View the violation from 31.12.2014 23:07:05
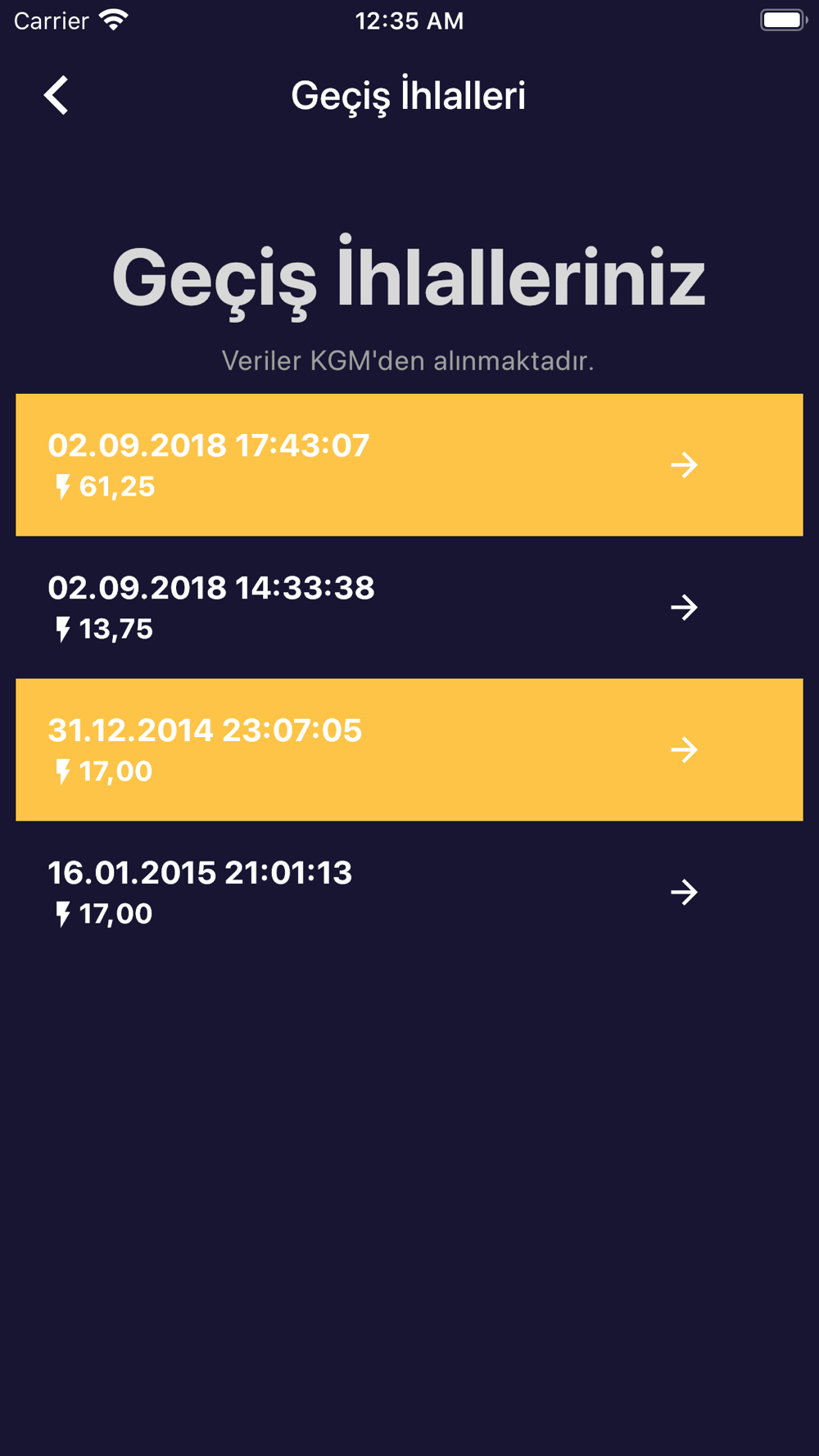Image resolution: width=819 pixels, height=1456 pixels. point(409,750)
